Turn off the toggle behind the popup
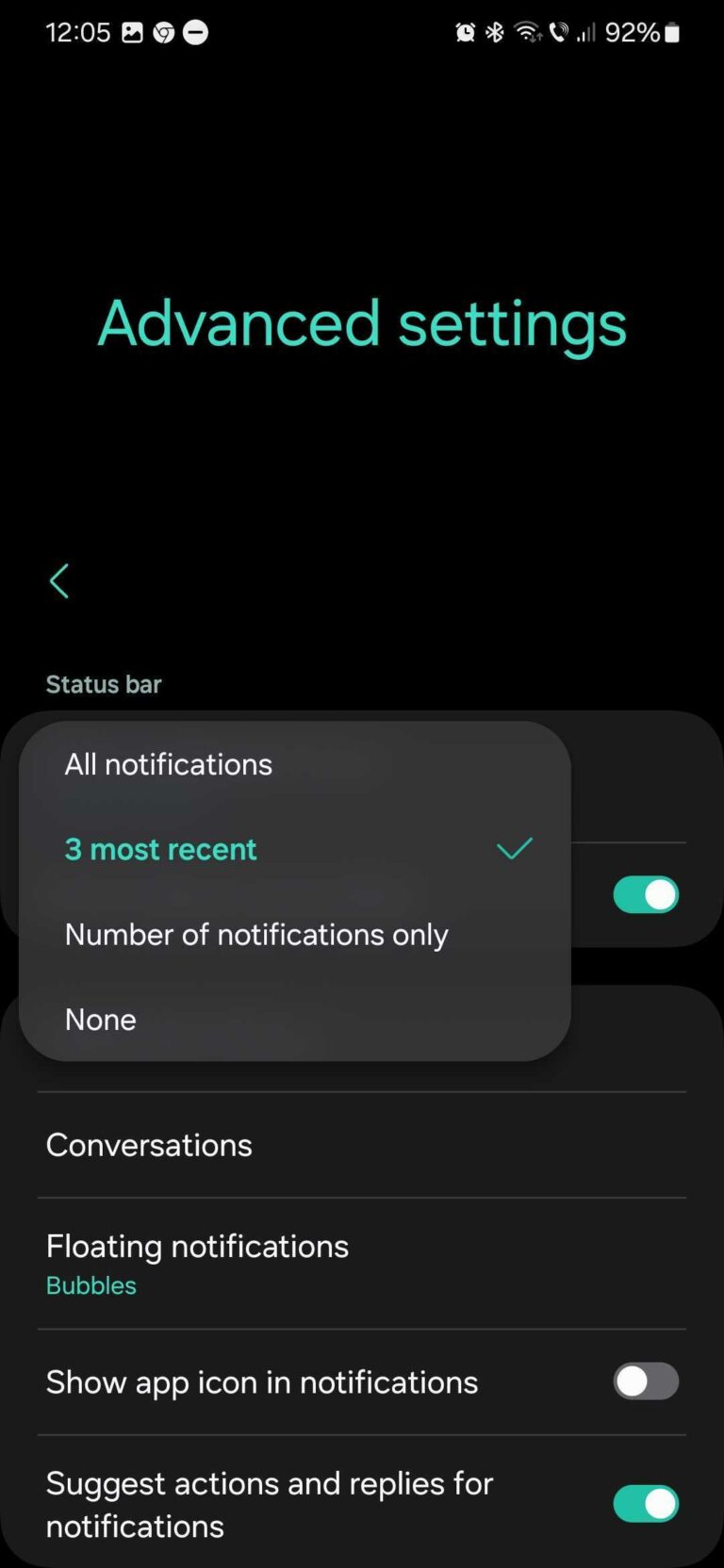The image size is (724, 1568). pos(646,894)
